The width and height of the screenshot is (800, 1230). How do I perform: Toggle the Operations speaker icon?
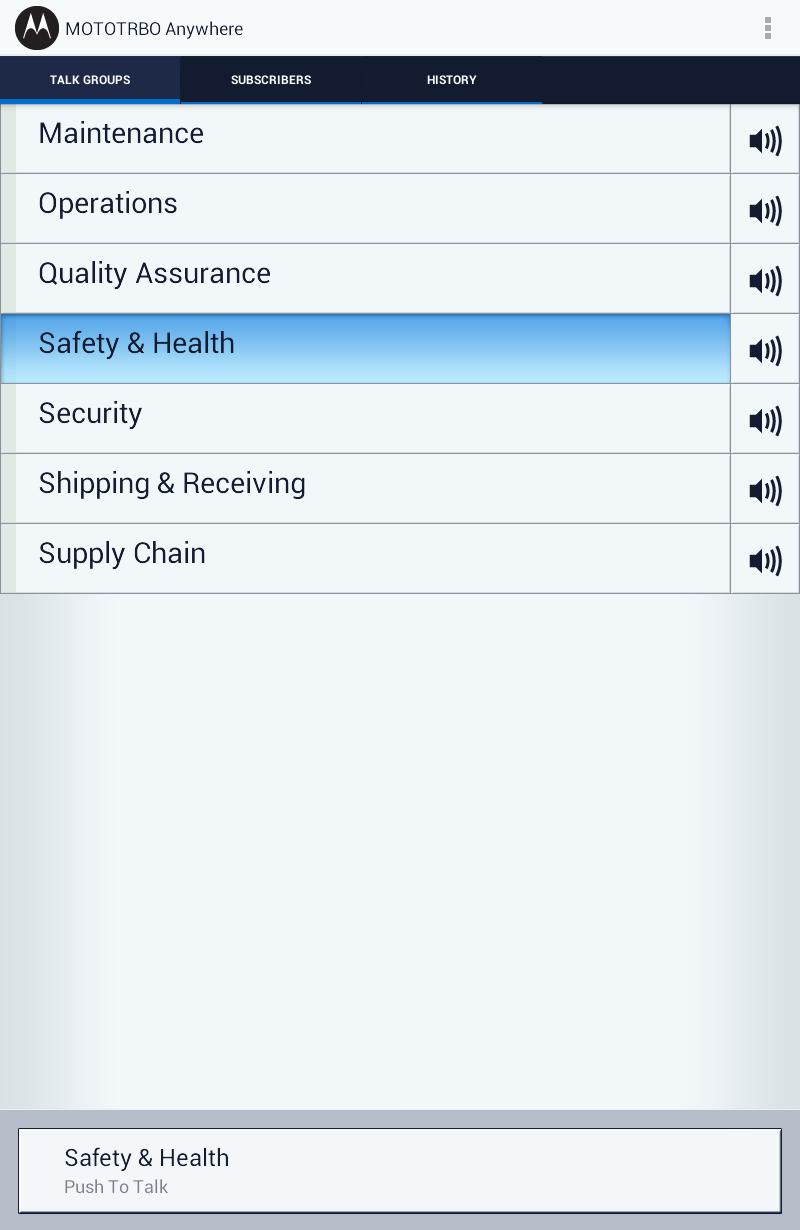765,210
